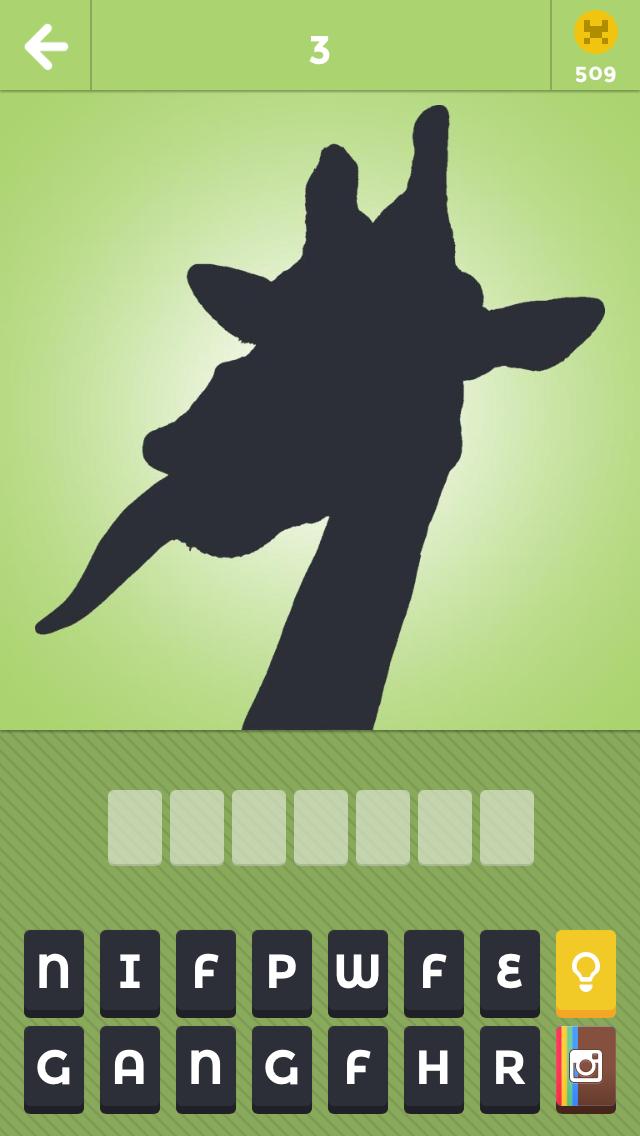The image size is (640, 1136).
Task: Choose the letter E tile
Action: click(x=510, y=972)
